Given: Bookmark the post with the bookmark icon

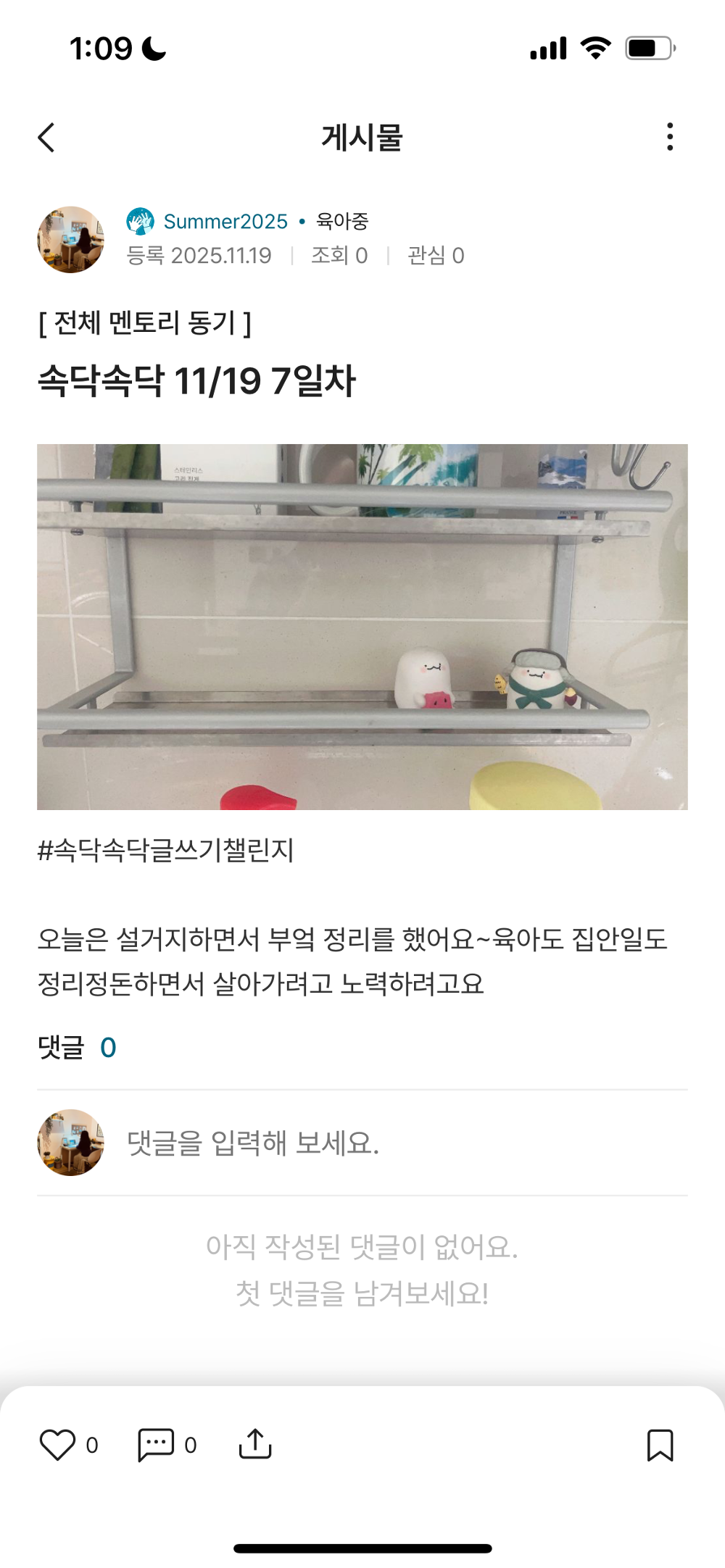Looking at the screenshot, I should point(660,1446).
